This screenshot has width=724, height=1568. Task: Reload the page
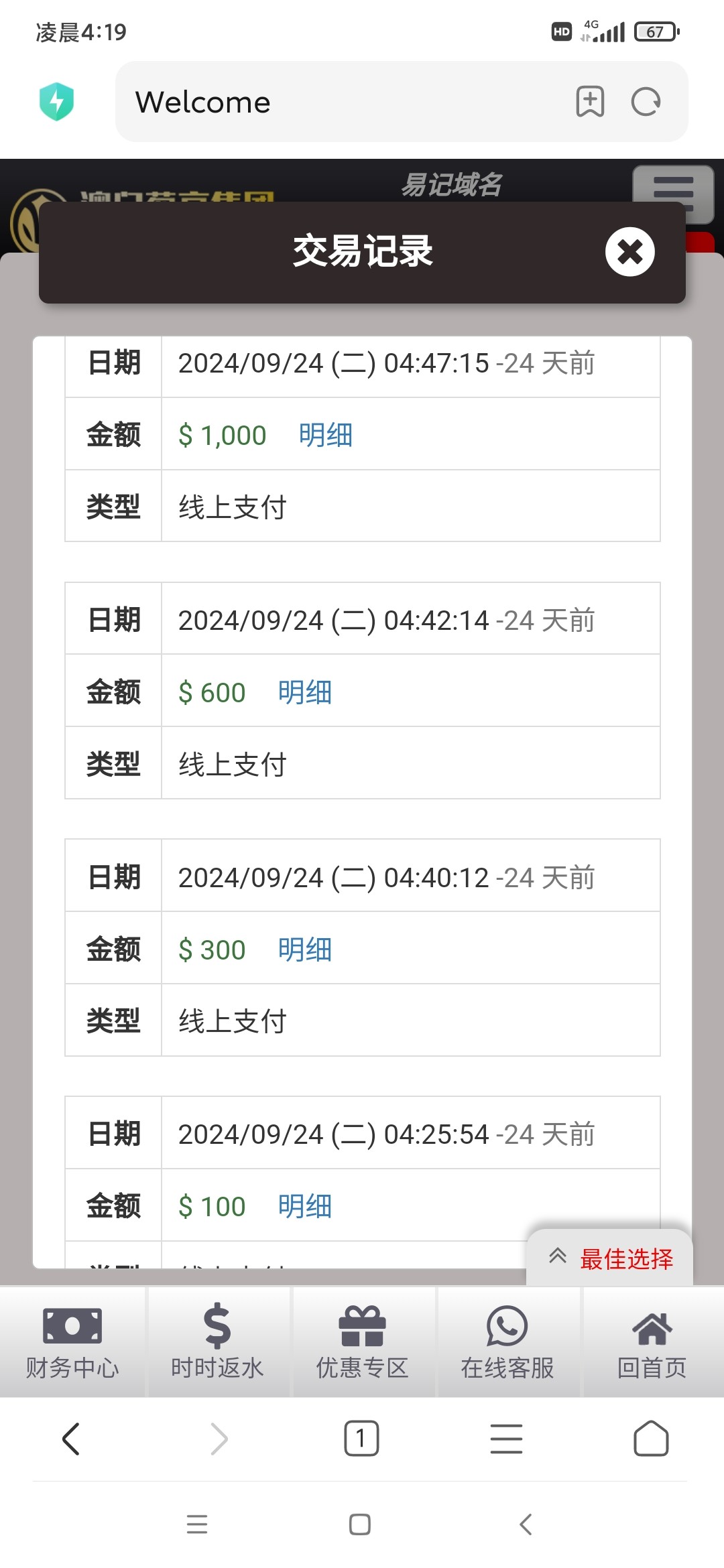click(646, 102)
